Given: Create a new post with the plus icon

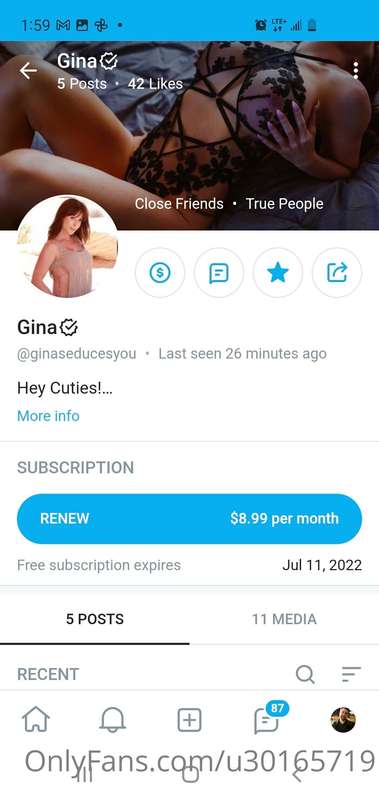Looking at the screenshot, I should pos(189,721).
